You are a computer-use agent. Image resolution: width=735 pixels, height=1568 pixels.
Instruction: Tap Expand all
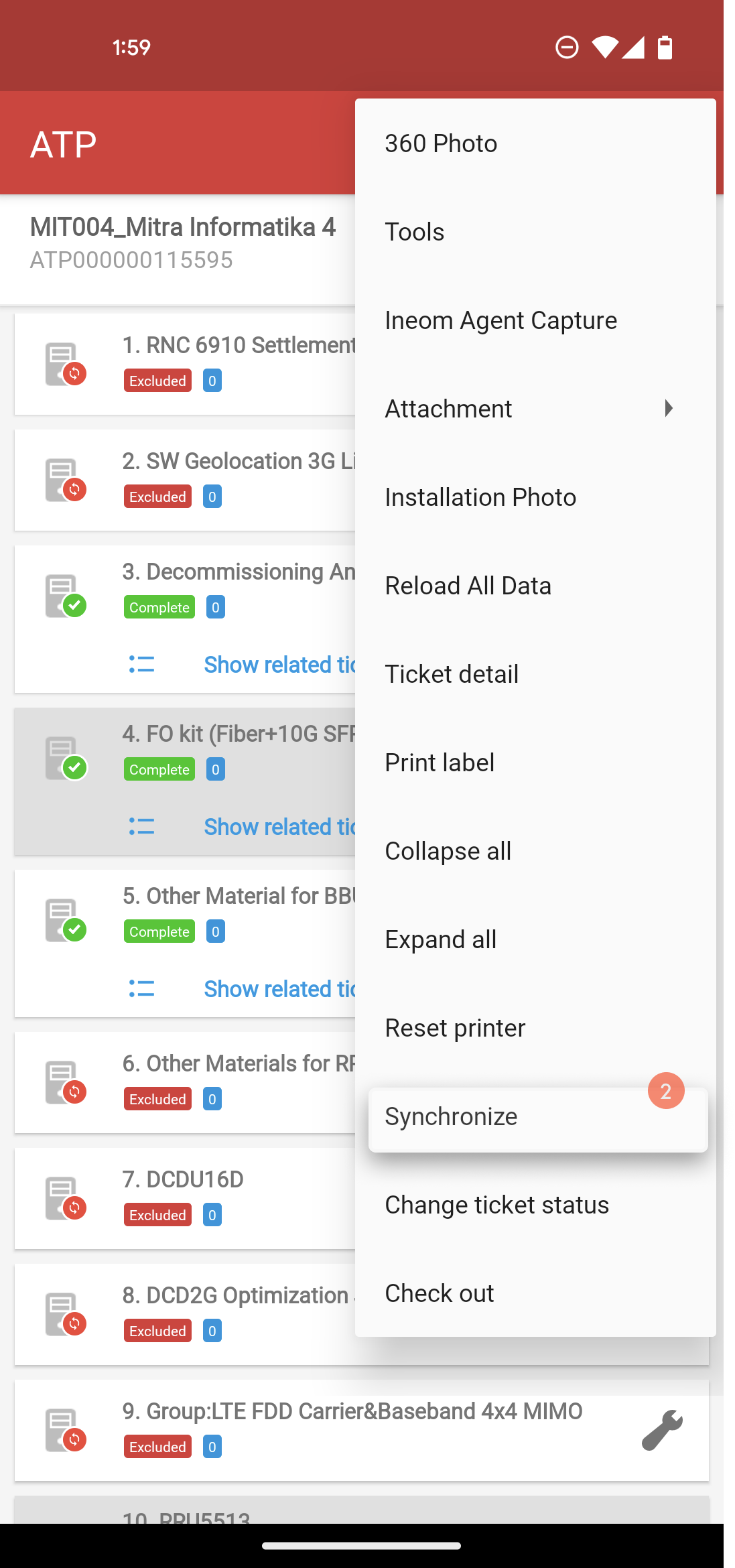535,939
